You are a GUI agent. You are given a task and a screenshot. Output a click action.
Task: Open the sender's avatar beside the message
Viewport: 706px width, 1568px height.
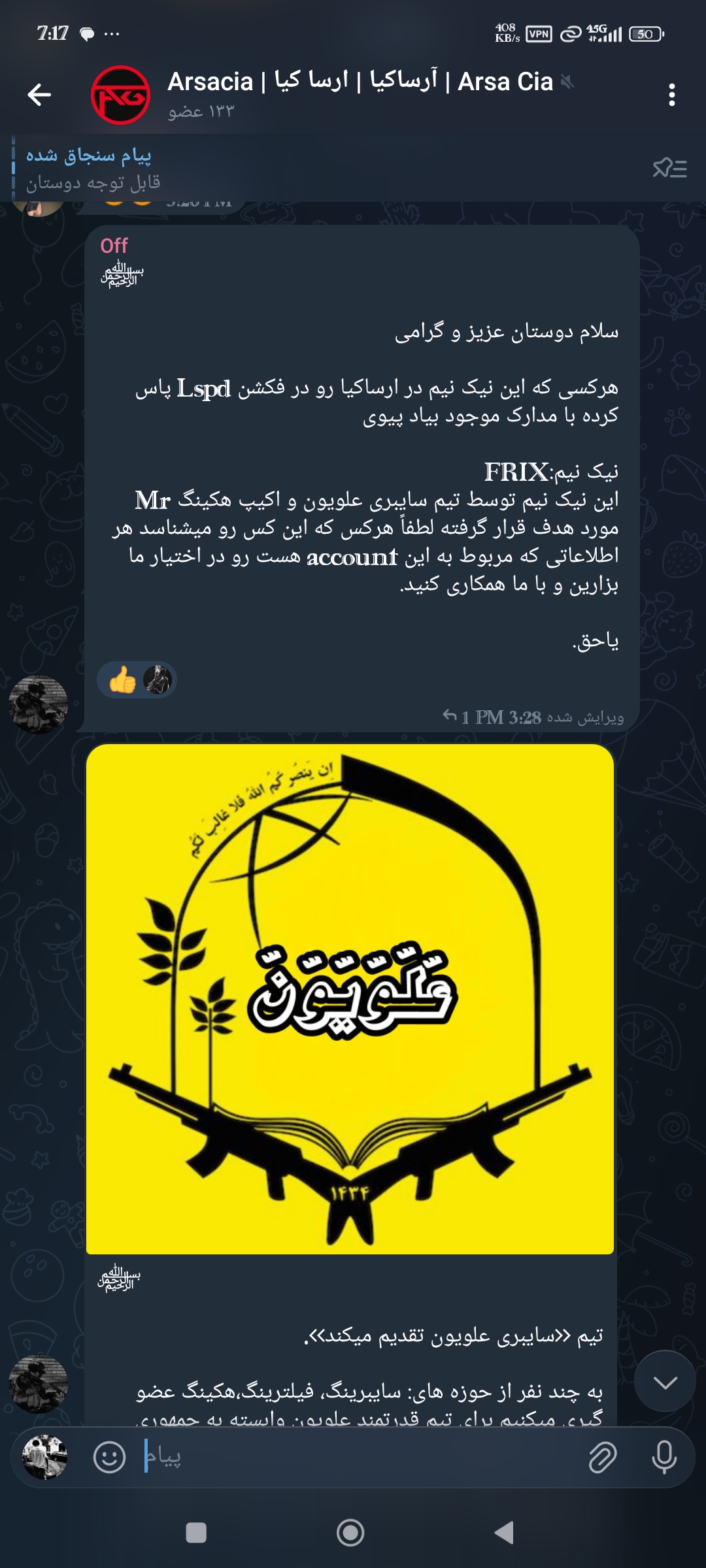(38, 705)
